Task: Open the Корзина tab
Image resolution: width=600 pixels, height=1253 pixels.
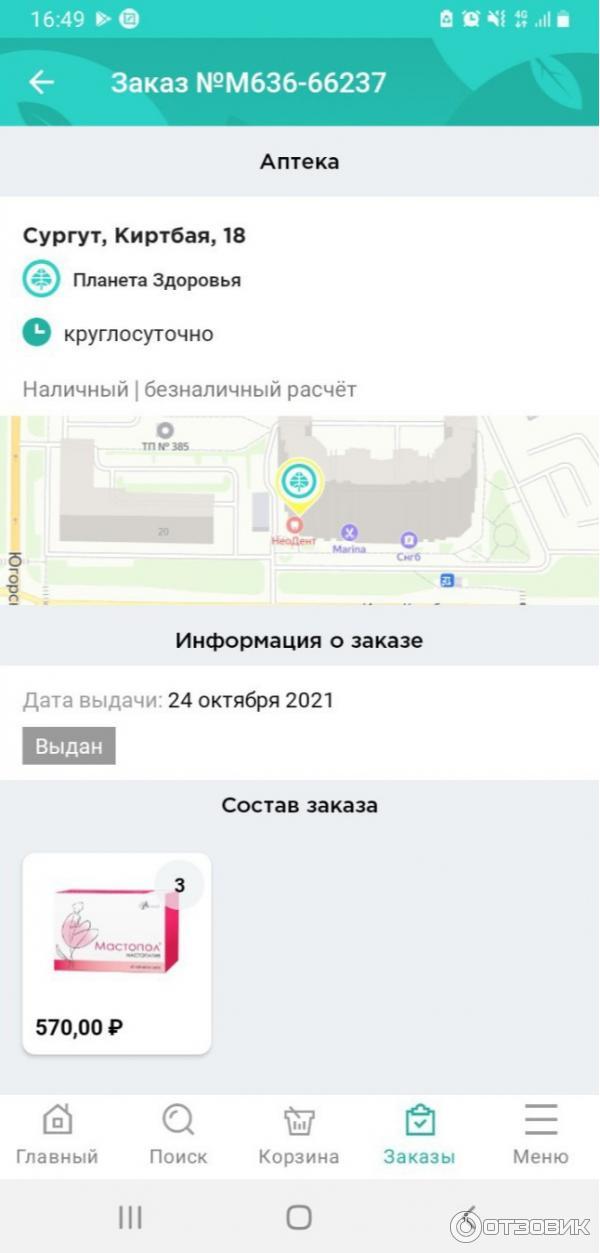Action: click(x=299, y=1136)
